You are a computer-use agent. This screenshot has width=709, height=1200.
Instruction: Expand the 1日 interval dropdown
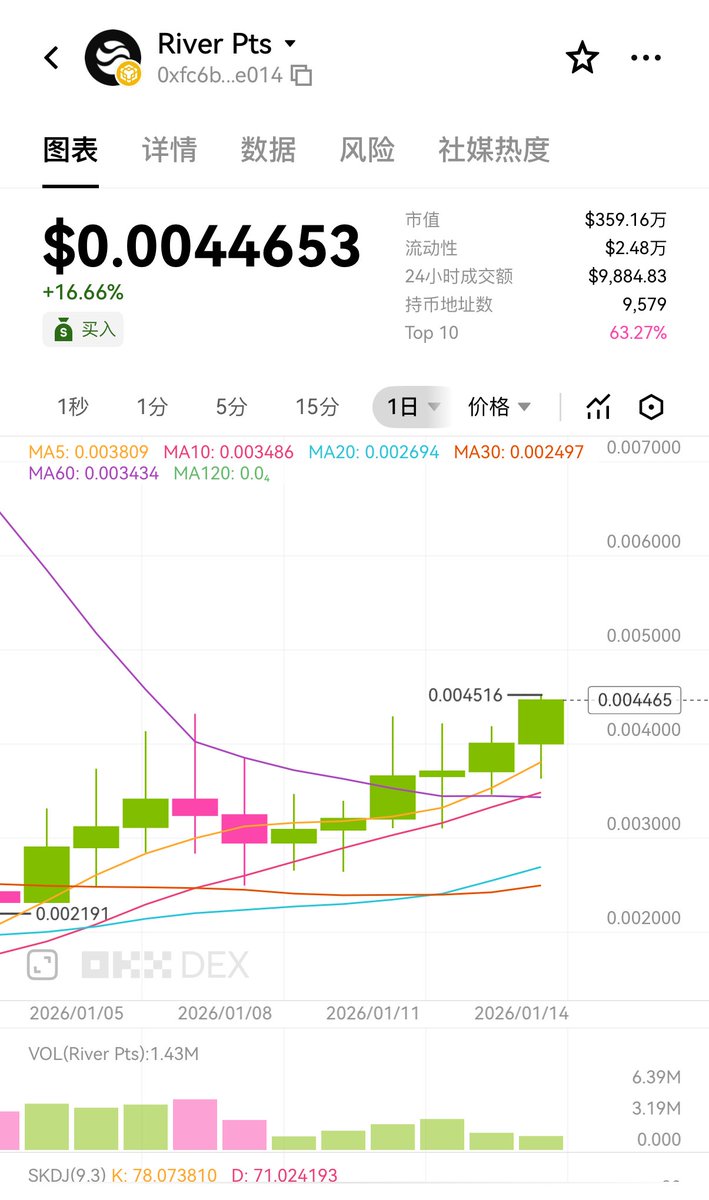(412, 407)
